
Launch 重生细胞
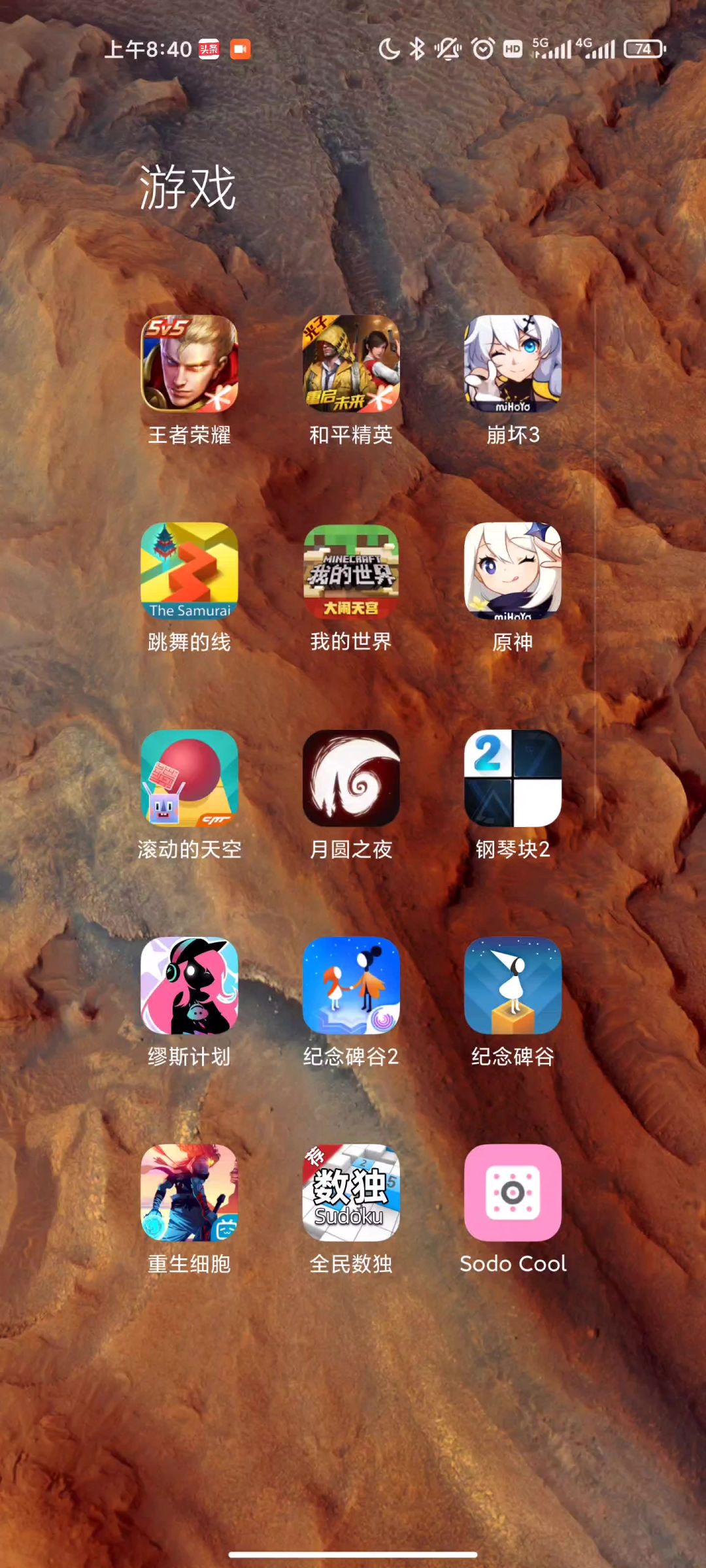click(189, 1192)
